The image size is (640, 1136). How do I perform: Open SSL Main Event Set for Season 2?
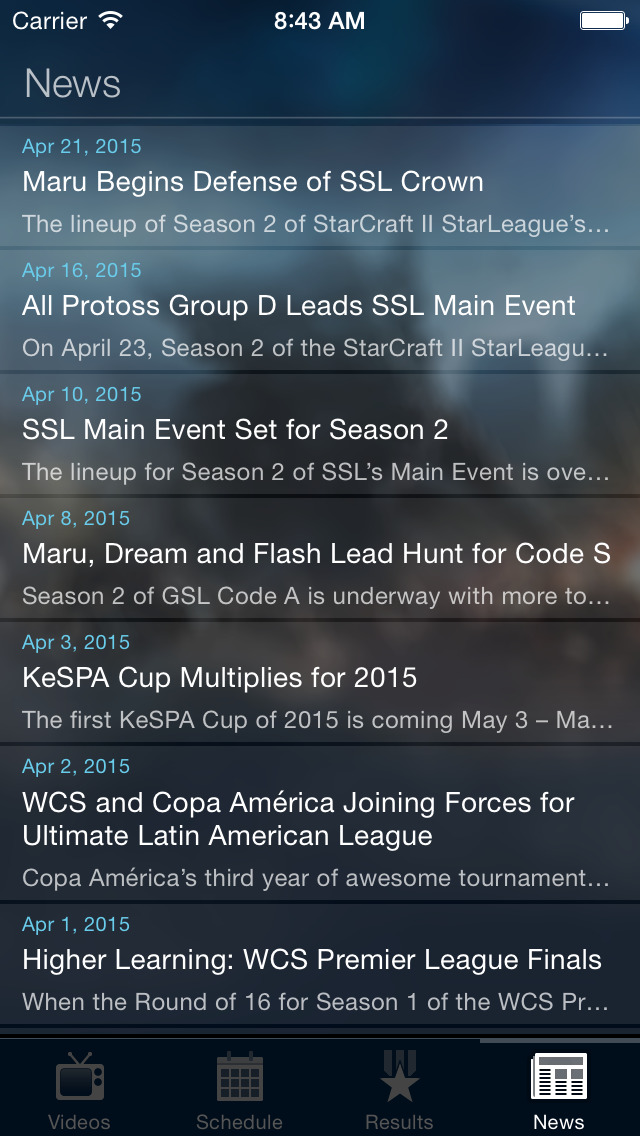click(x=320, y=434)
